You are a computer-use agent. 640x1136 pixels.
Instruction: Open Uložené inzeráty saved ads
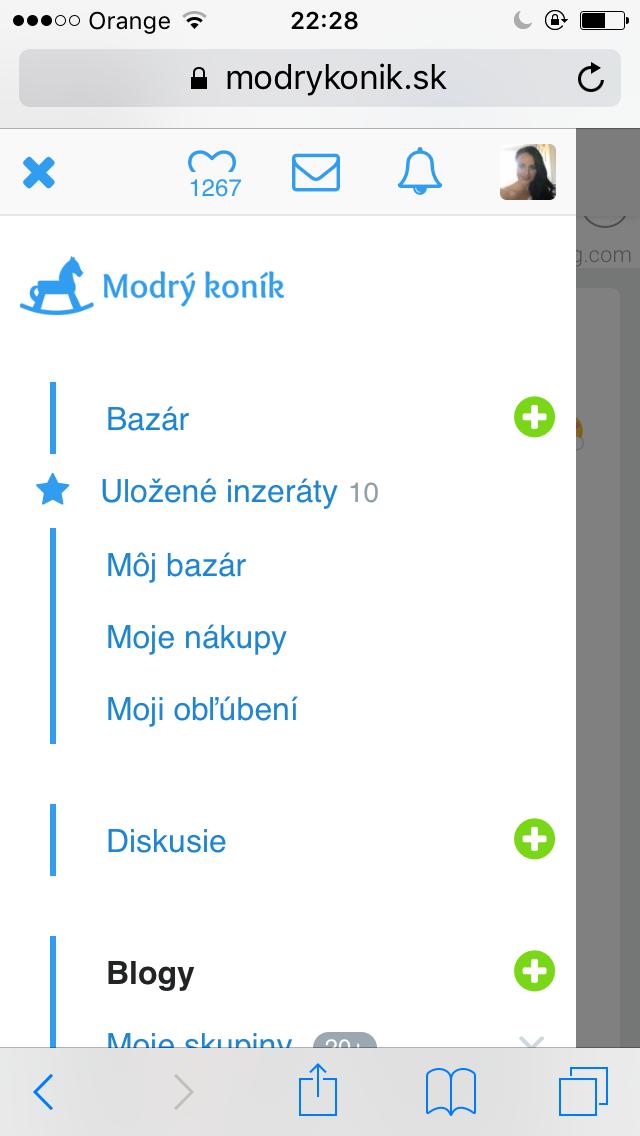pos(219,492)
